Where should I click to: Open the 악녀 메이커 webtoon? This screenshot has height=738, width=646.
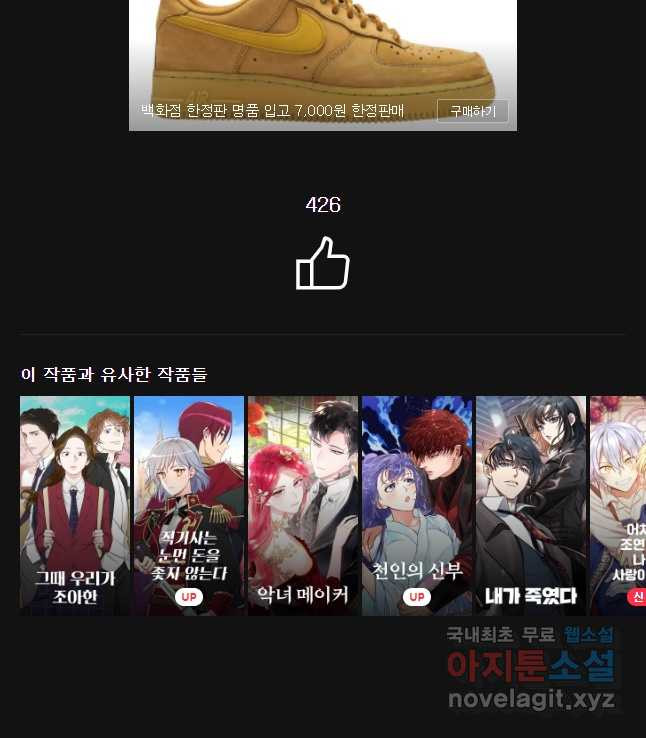click(303, 505)
